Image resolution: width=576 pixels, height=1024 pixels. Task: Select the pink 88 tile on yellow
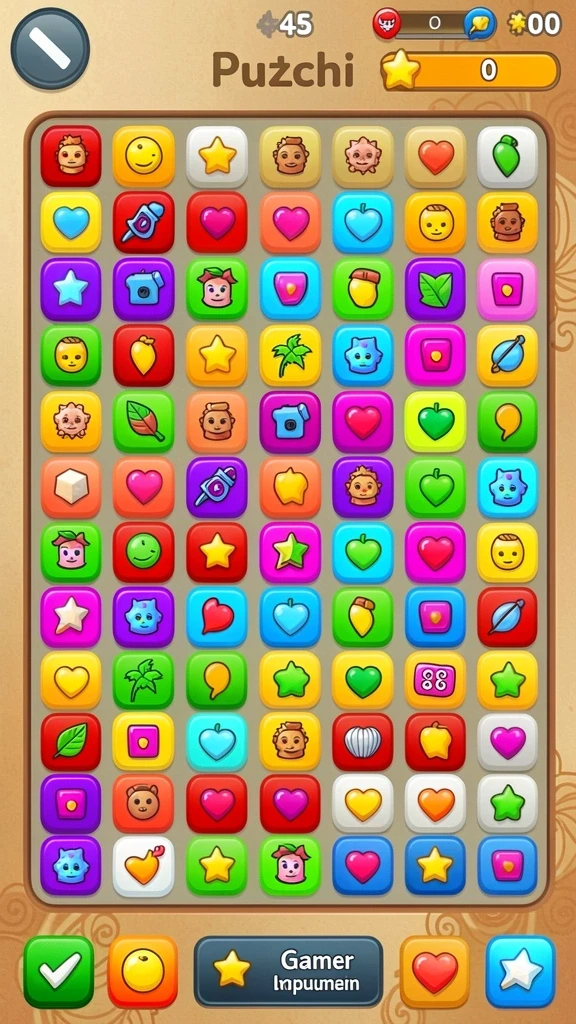pyautogui.click(x=435, y=680)
